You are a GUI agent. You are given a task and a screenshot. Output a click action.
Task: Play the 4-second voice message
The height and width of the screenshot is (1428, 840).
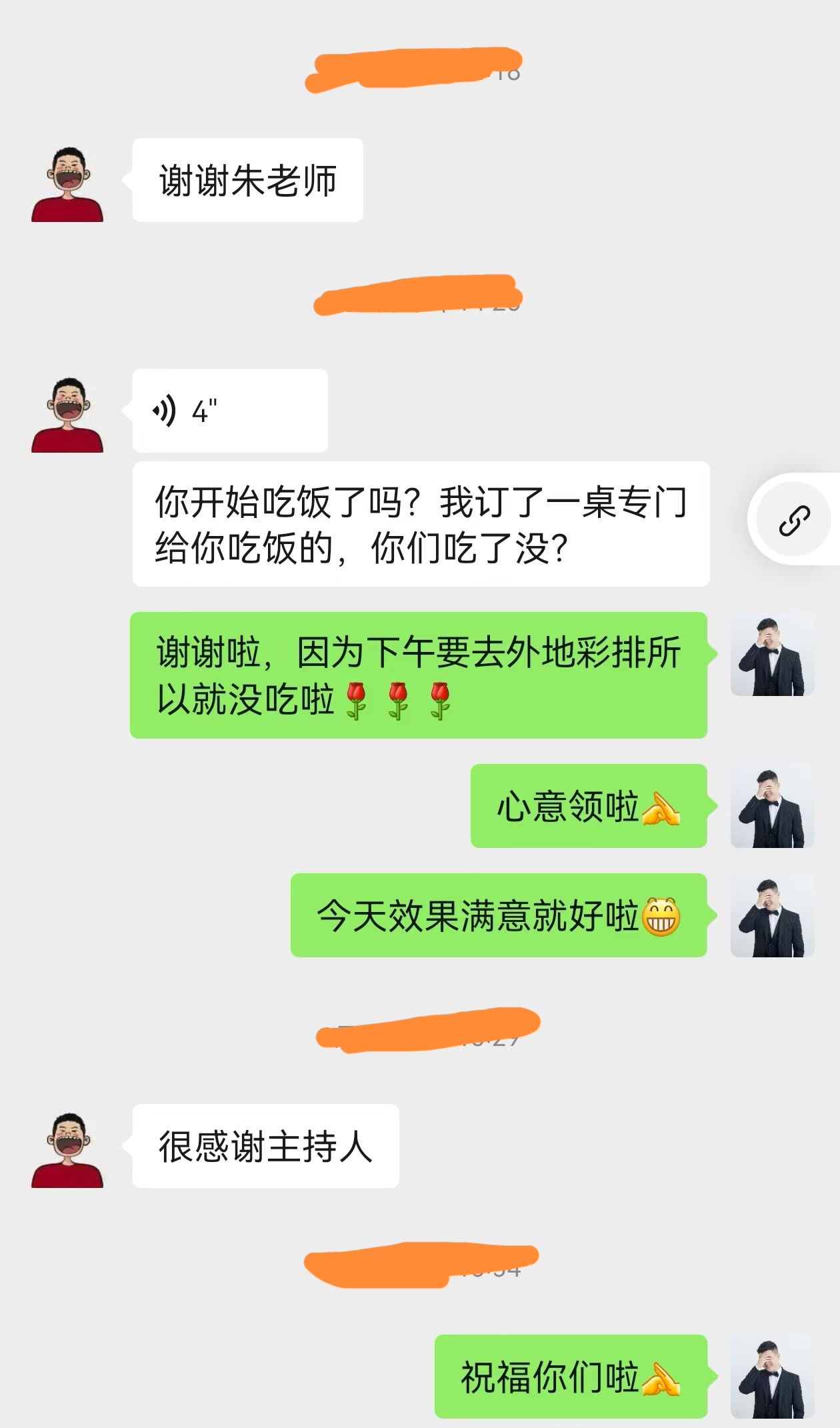(x=229, y=411)
